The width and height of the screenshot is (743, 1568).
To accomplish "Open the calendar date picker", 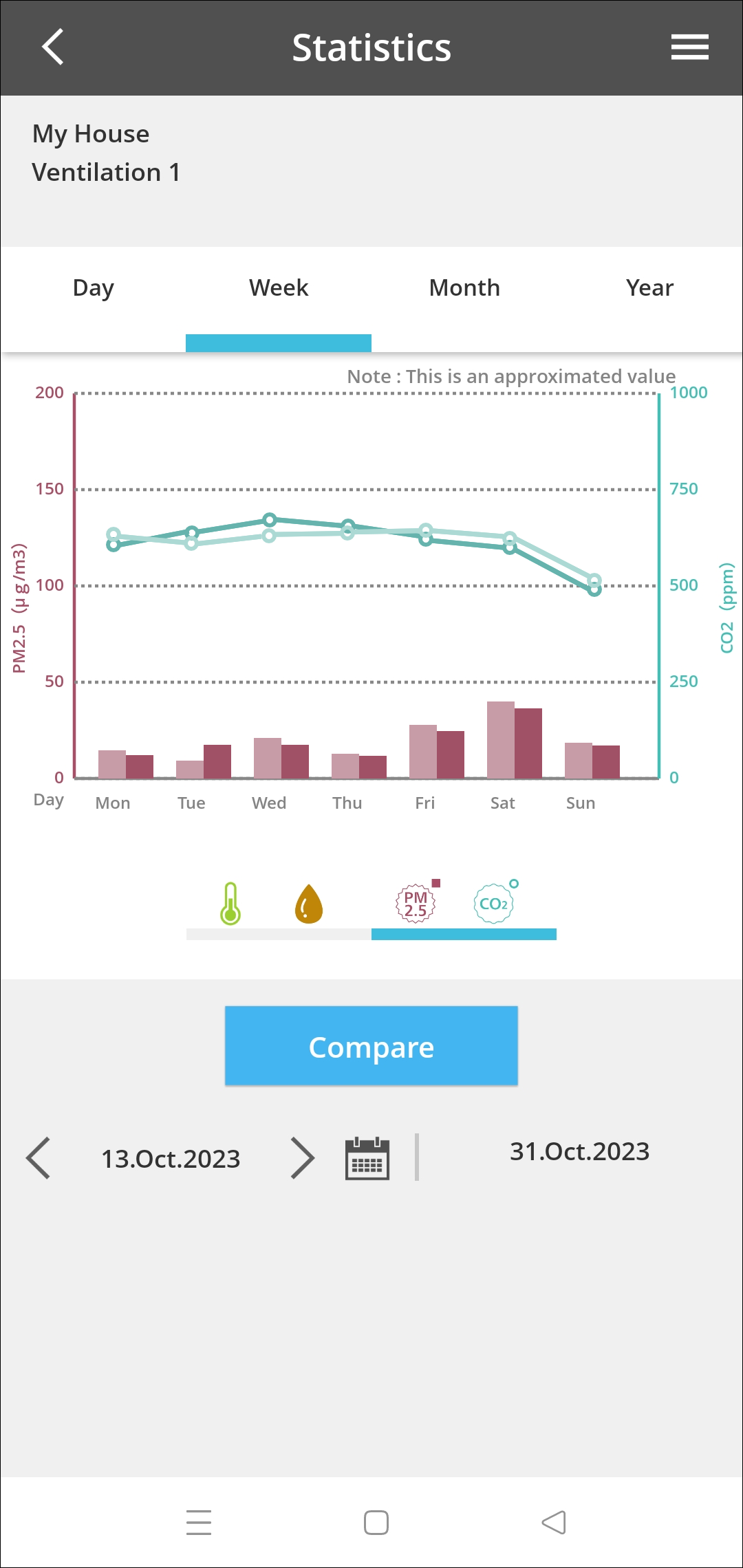I will (x=367, y=1158).
